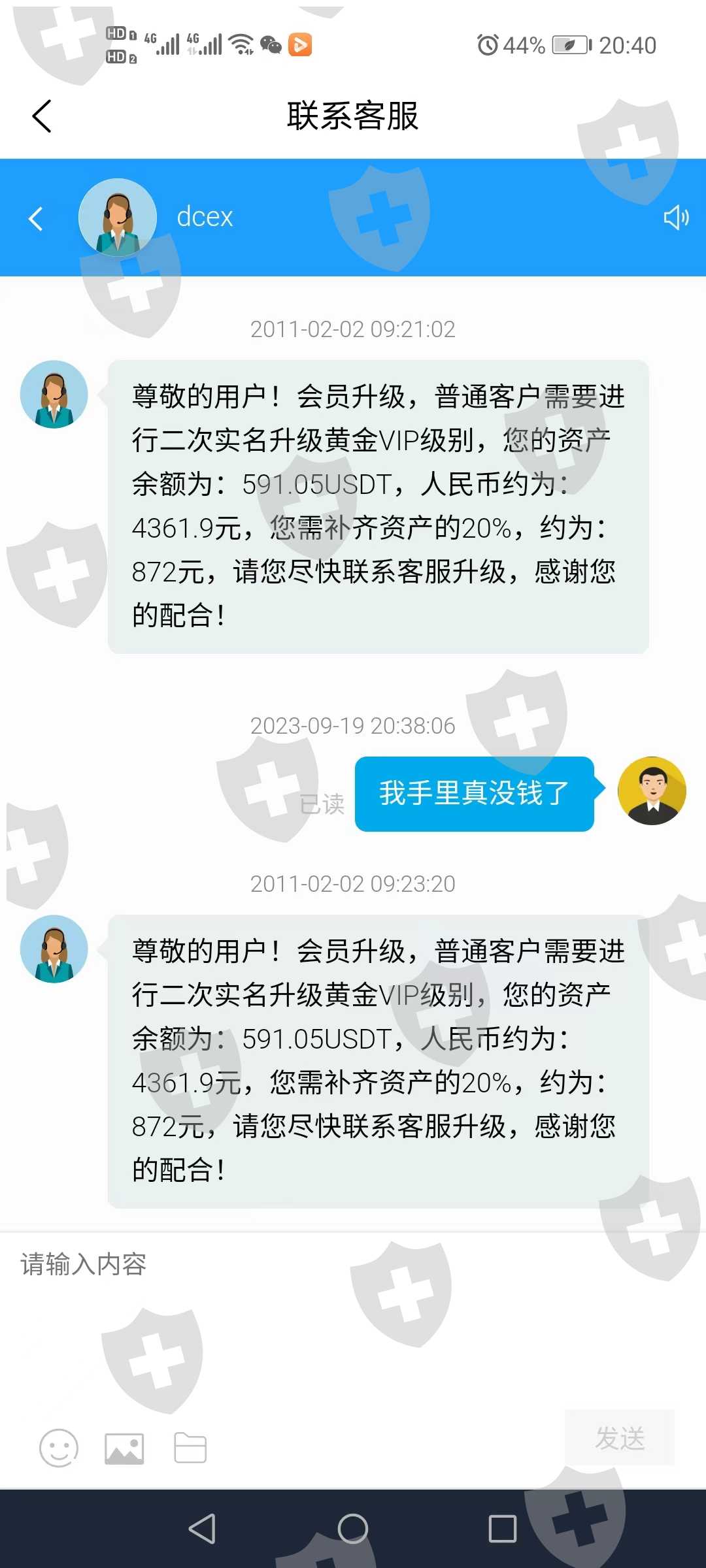Image resolution: width=706 pixels, height=1568 pixels.
Task: Tap the back arrow beside dcex avatar
Action: (x=36, y=218)
